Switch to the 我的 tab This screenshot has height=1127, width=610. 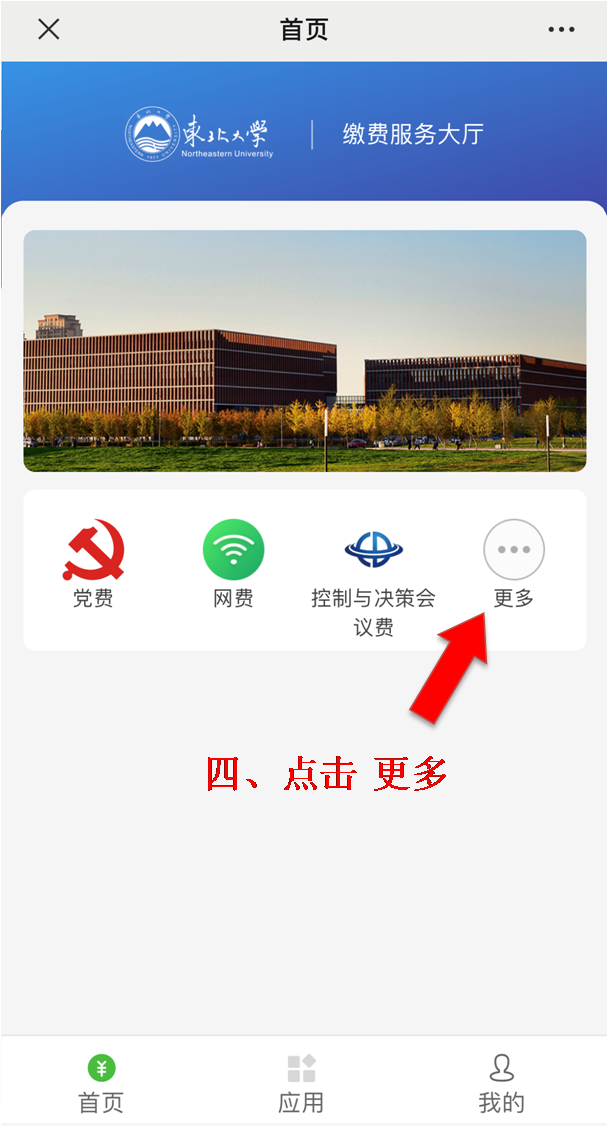(501, 1083)
